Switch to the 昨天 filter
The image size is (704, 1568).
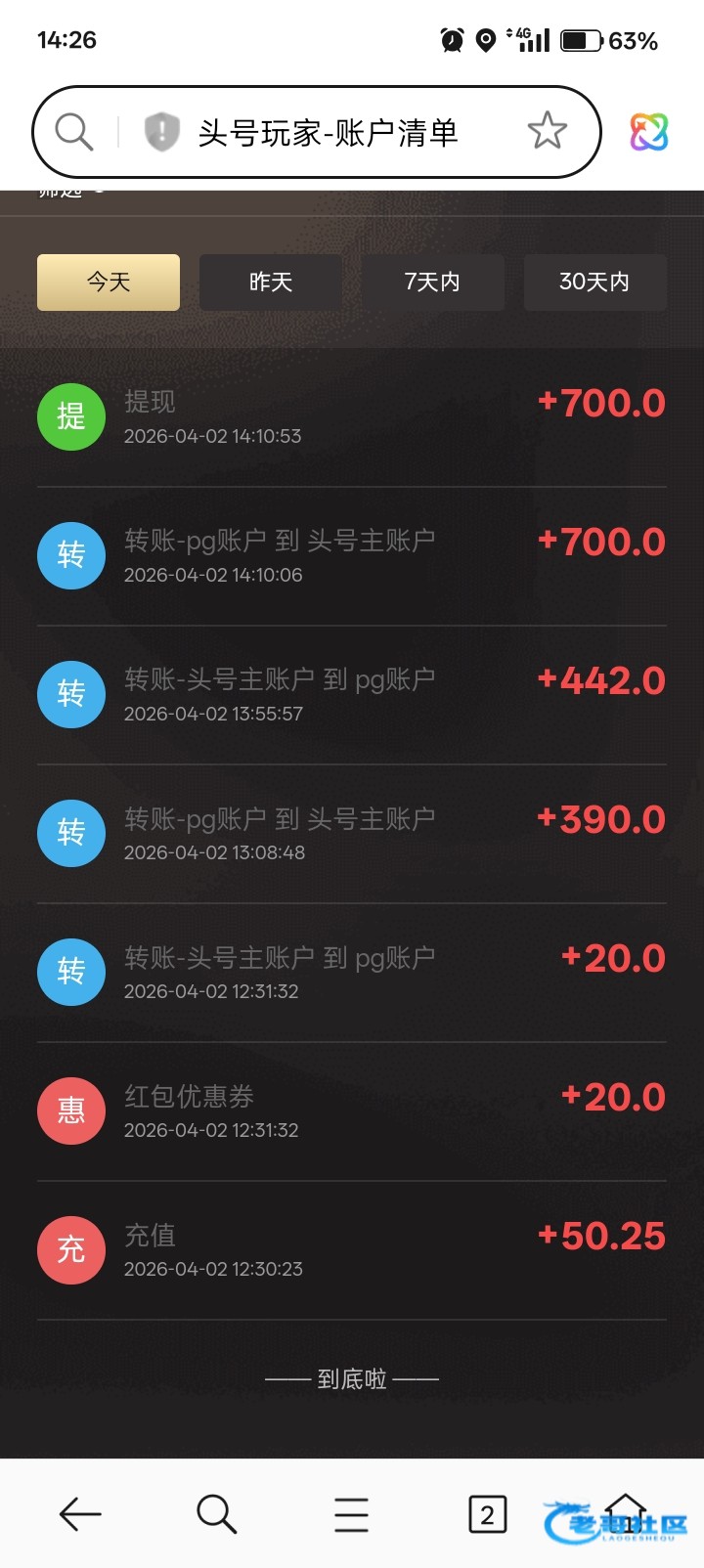(271, 283)
